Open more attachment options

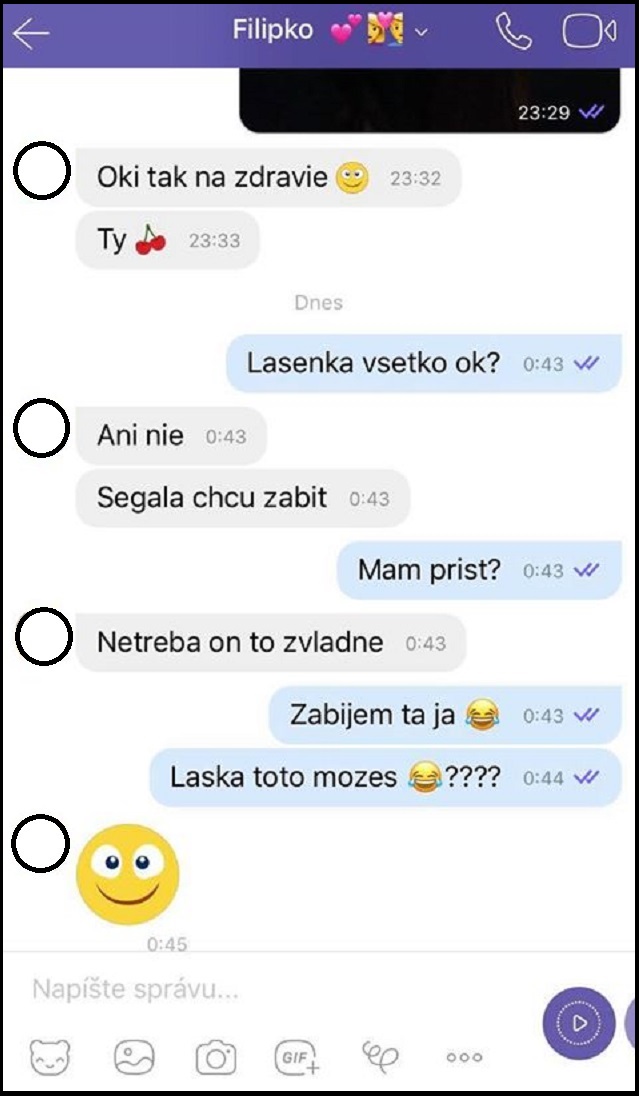(x=464, y=1057)
